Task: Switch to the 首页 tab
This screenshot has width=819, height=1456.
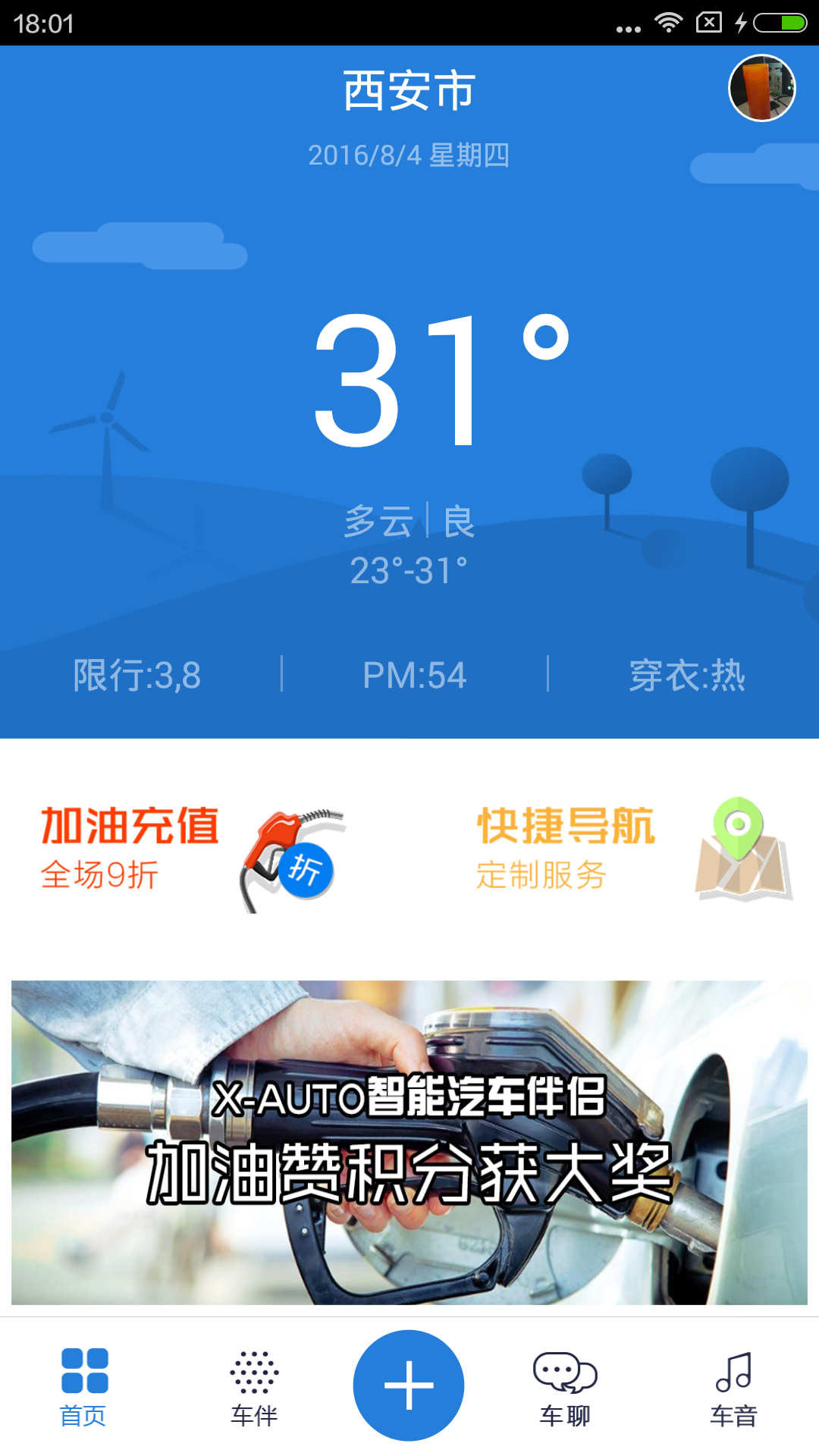Action: (84, 1386)
